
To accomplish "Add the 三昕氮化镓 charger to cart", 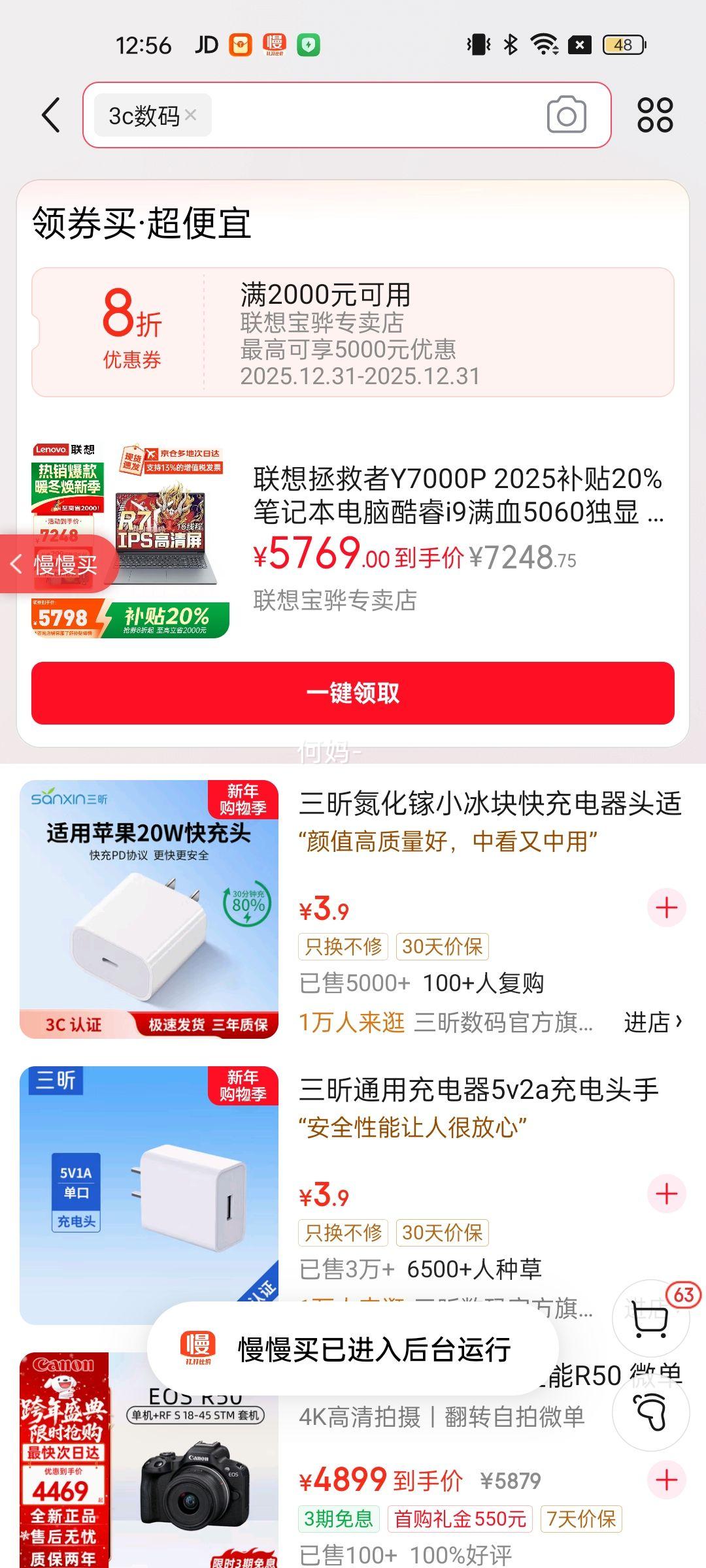I will (666, 907).
